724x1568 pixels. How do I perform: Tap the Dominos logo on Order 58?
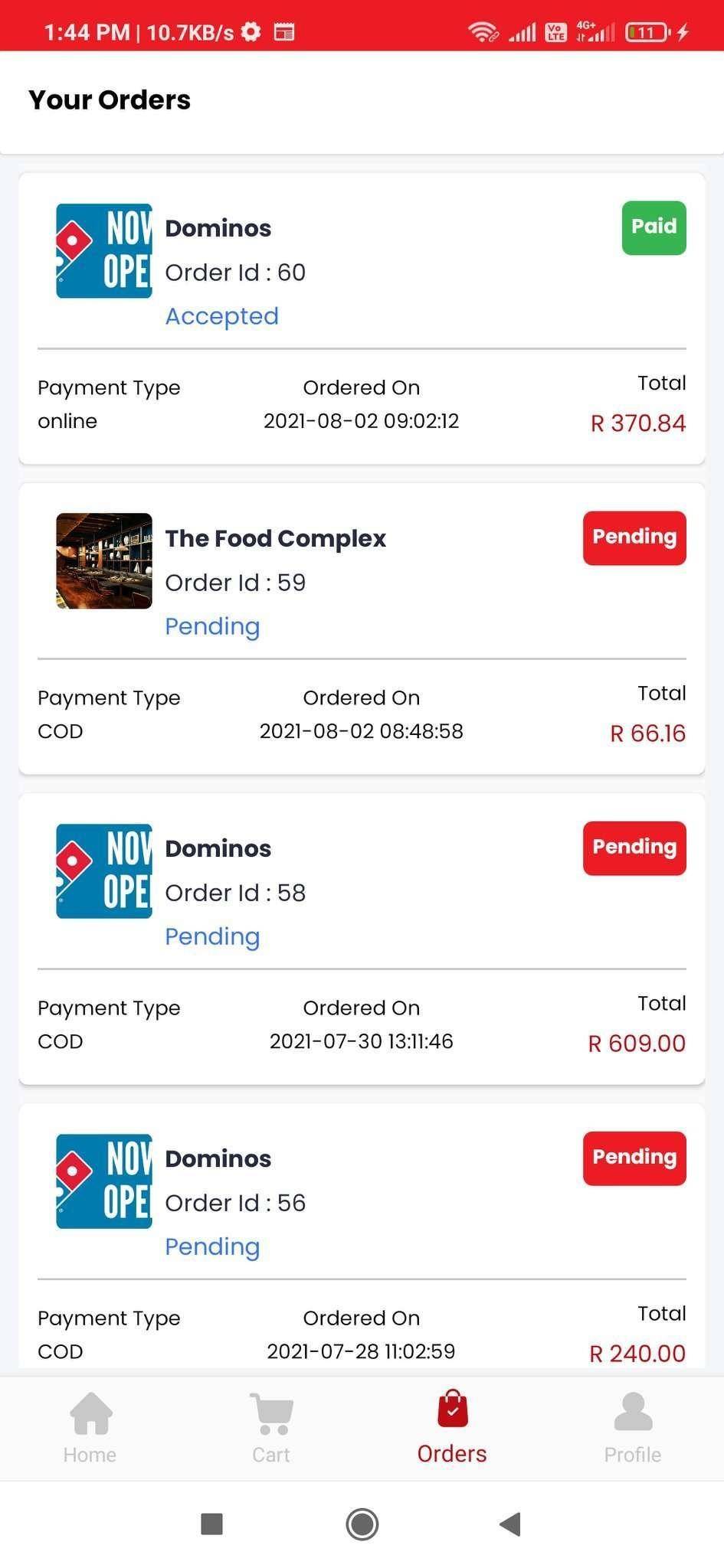104,871
